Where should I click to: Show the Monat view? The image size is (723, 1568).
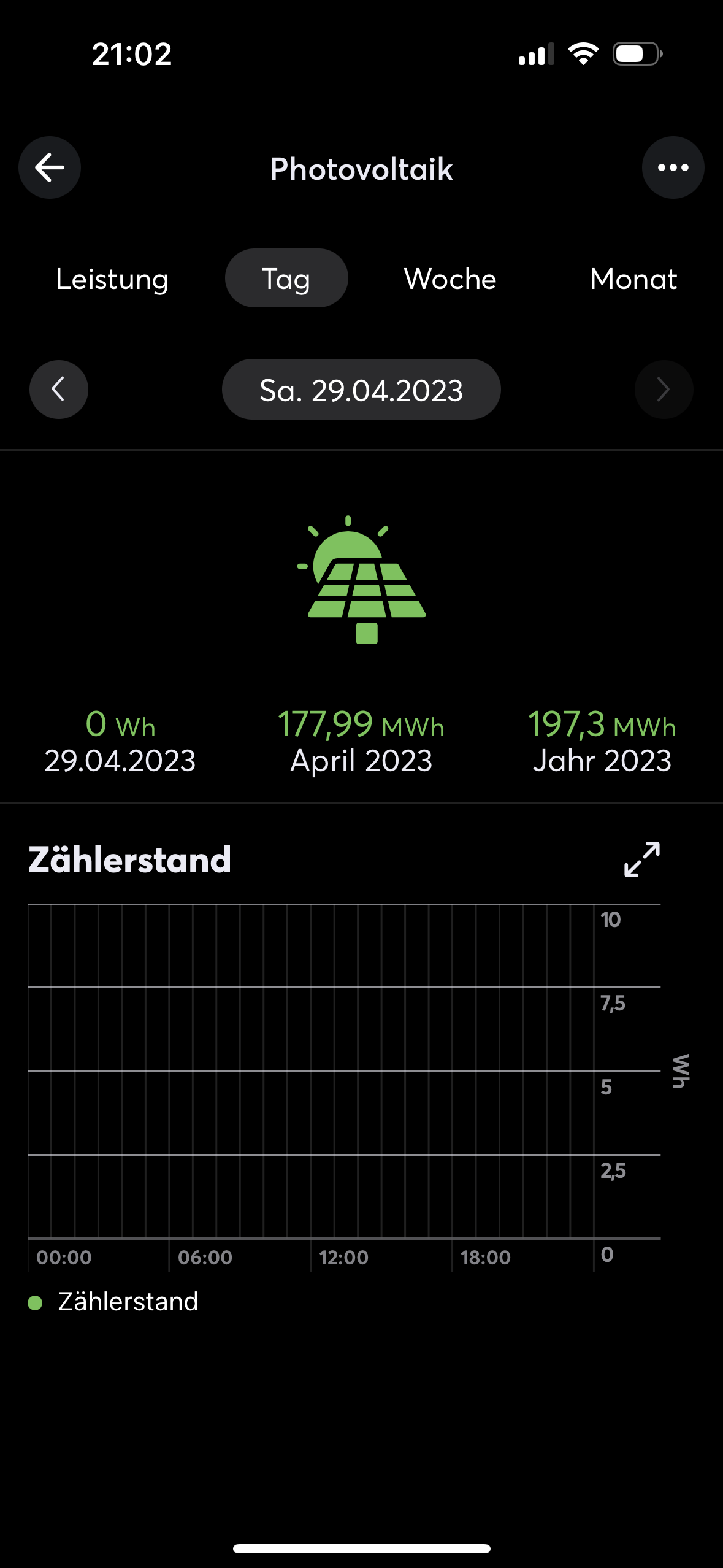(x=633, y=279)
